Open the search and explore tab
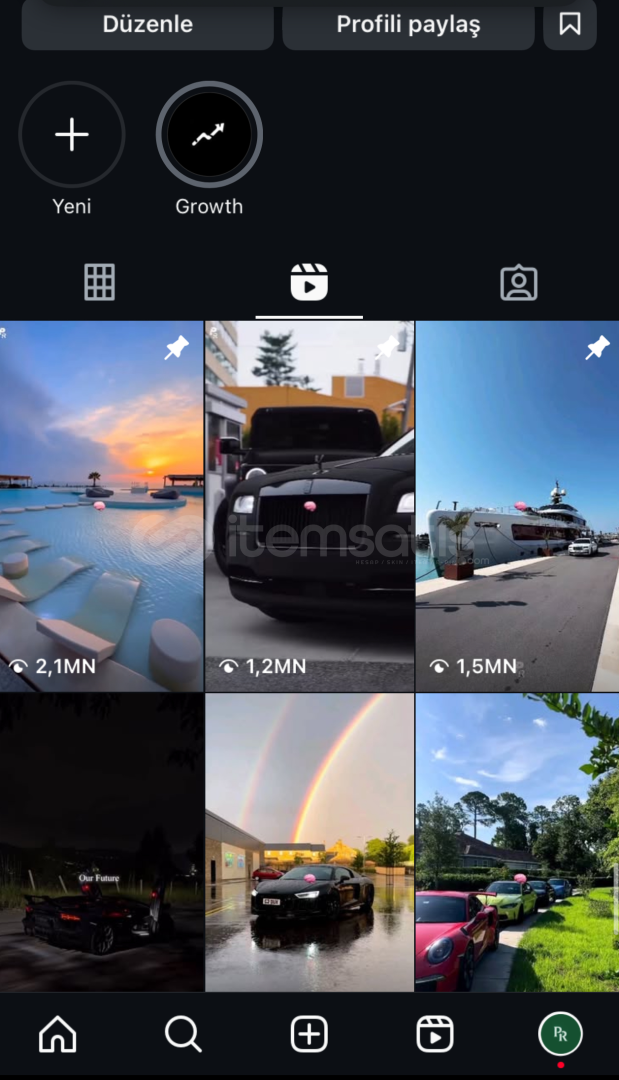This screenshot has width=619, height=1080. pyautogui.click(x=183, y=1034)
